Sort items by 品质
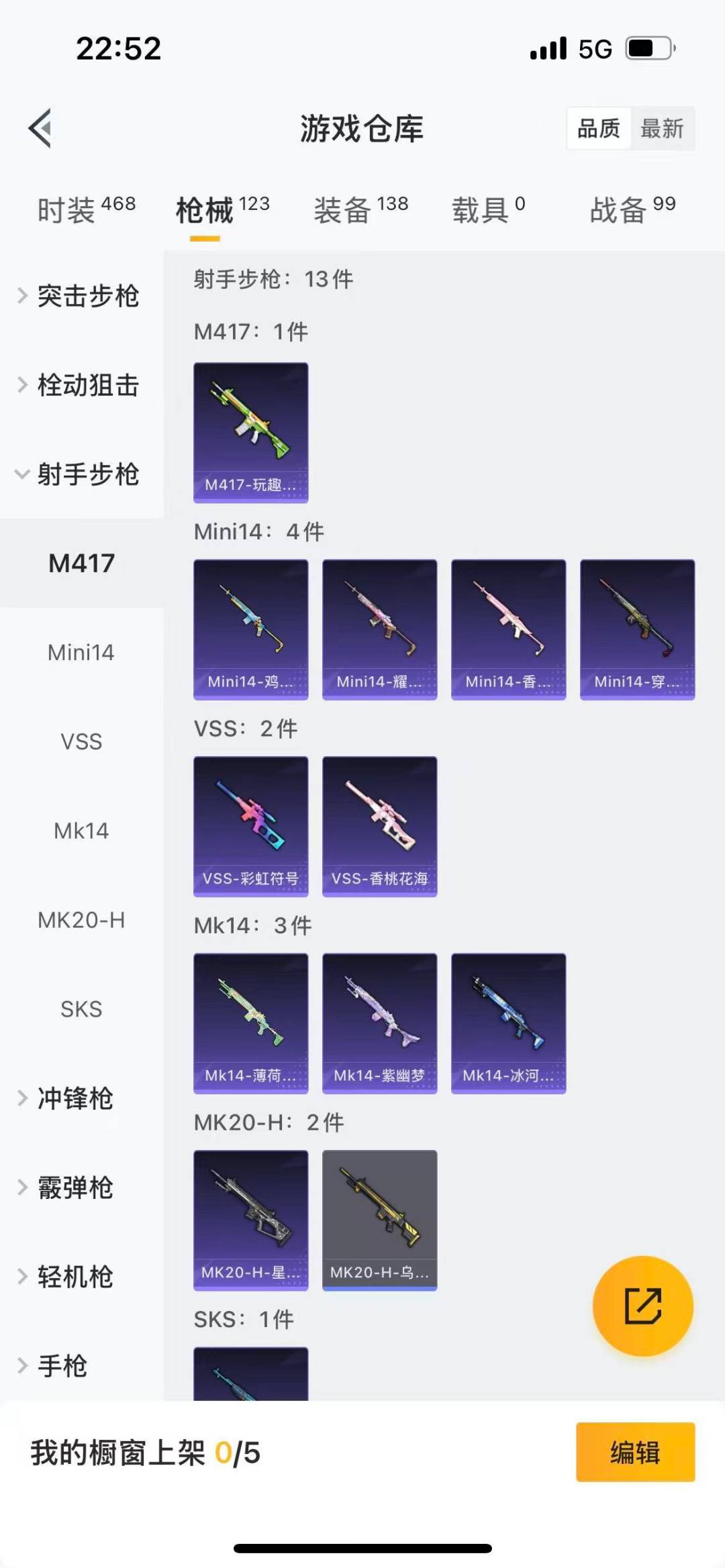 pos(598,128)
